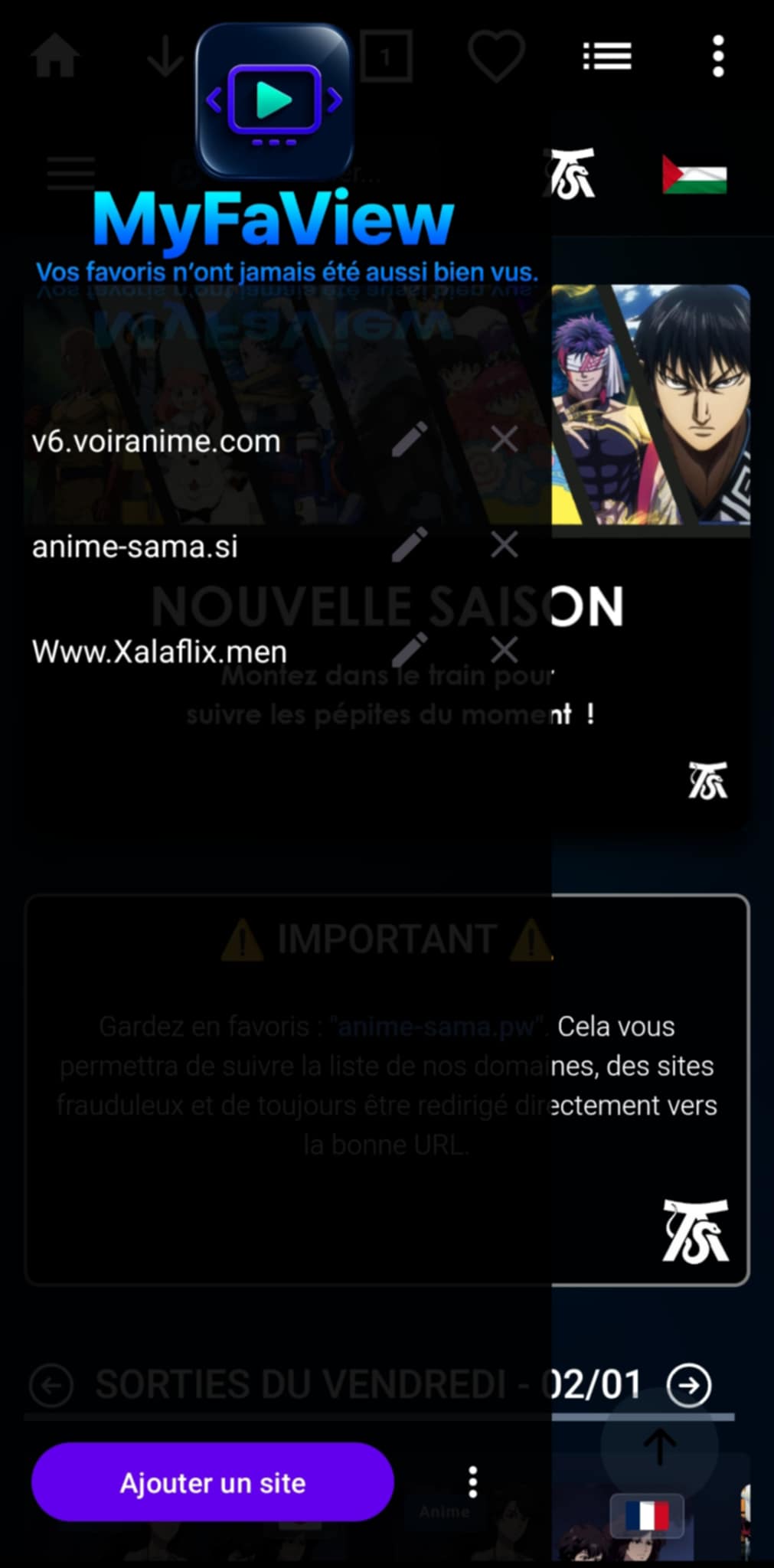
Task: Tap the Ajouter un site button
Action: (213, 1482)
